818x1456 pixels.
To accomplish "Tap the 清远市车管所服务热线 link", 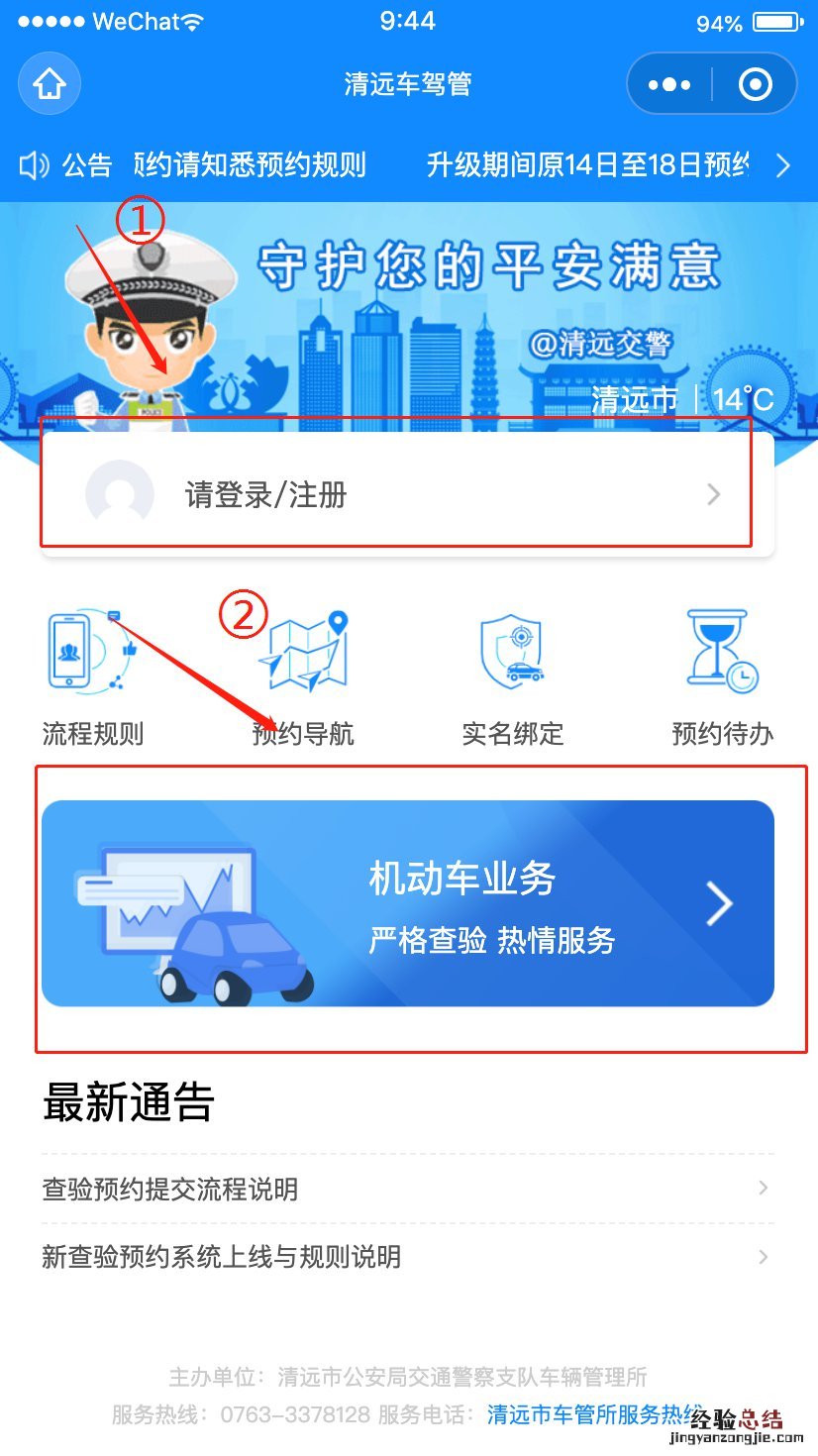I will click(592, 1414).
